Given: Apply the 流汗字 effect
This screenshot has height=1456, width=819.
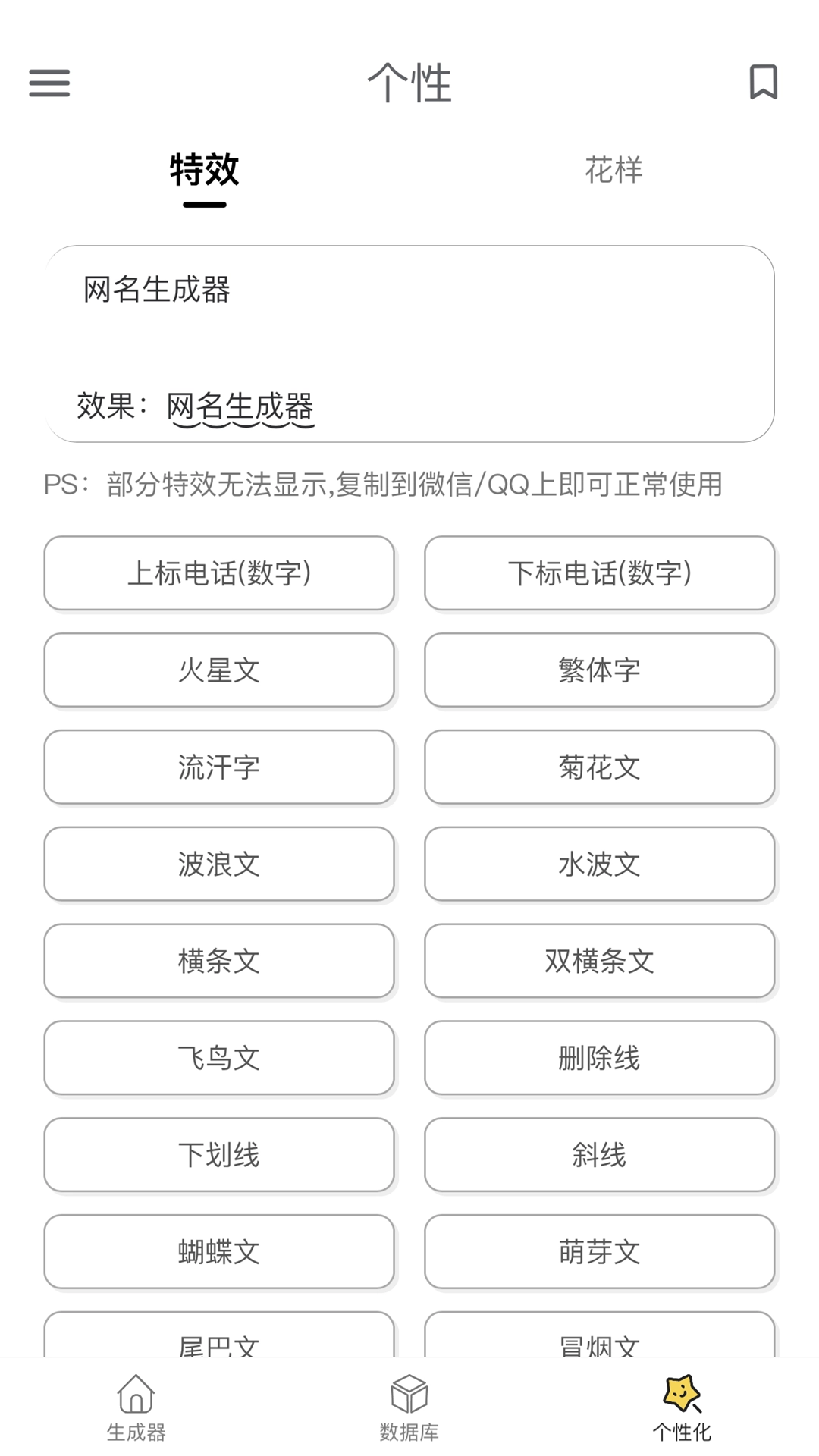Looking at the screenshot, I should click(x=218, y=767).
